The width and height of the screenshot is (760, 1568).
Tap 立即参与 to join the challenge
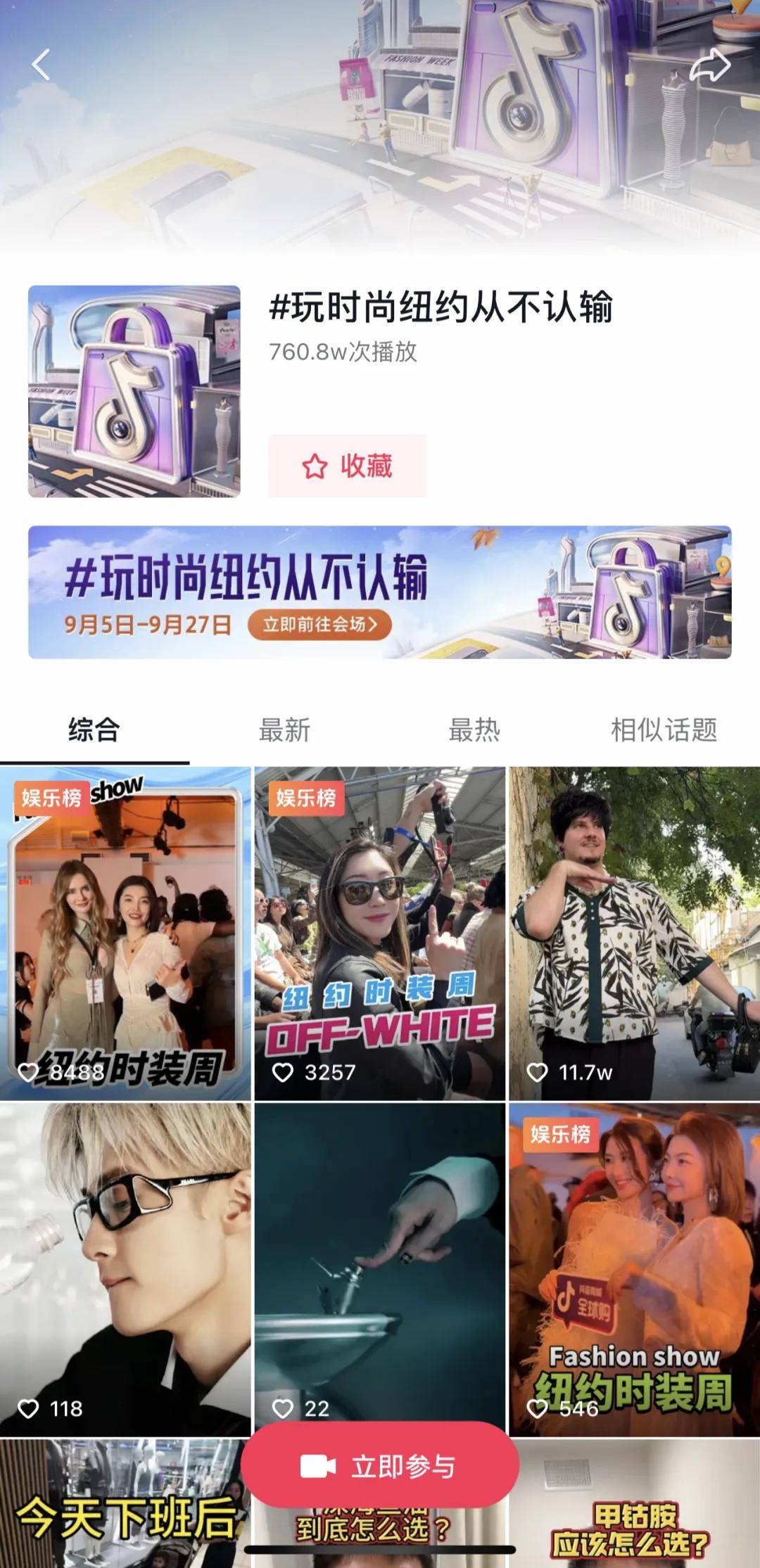coord(380,1467)
